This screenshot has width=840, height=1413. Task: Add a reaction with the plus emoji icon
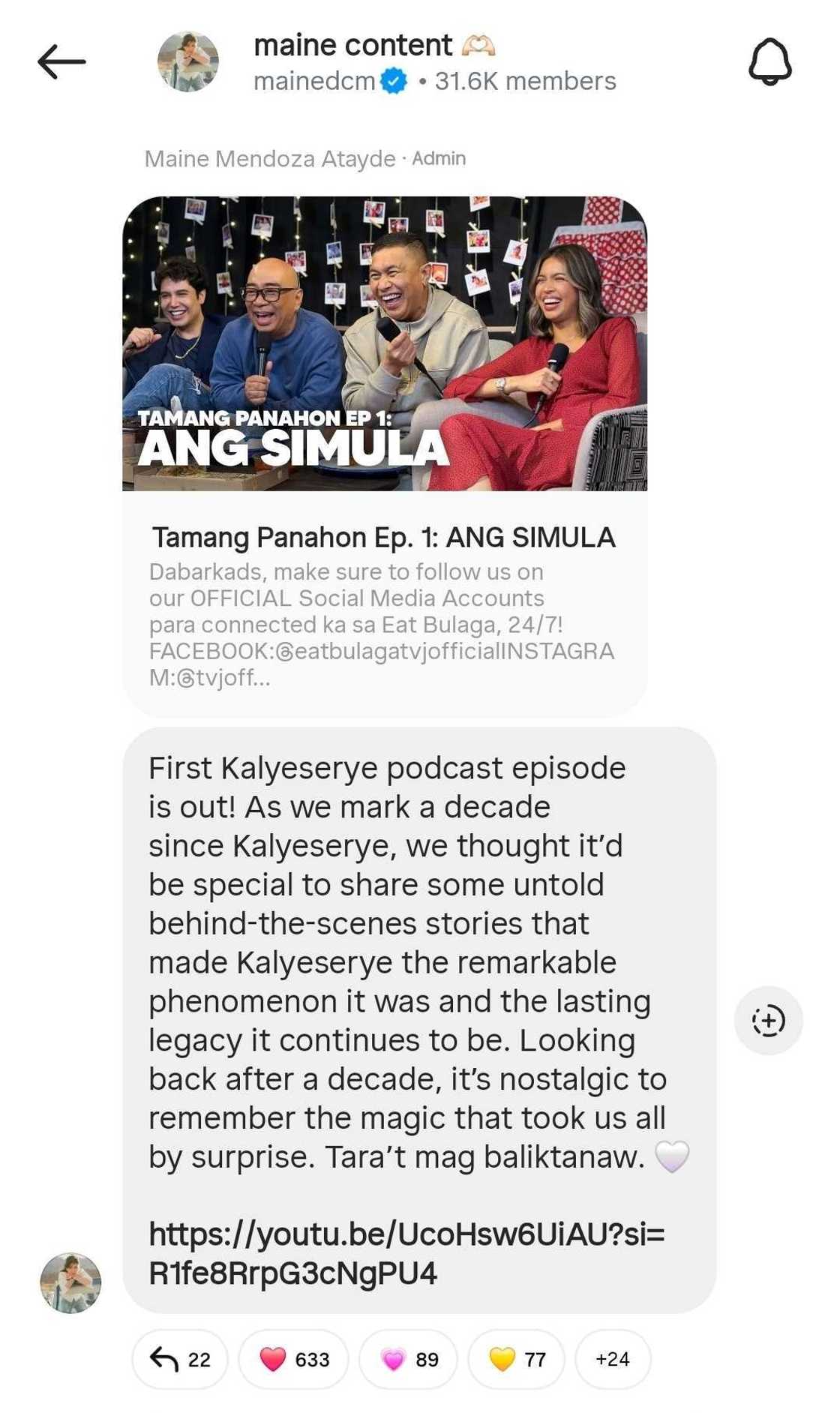tap(768, 1020)
